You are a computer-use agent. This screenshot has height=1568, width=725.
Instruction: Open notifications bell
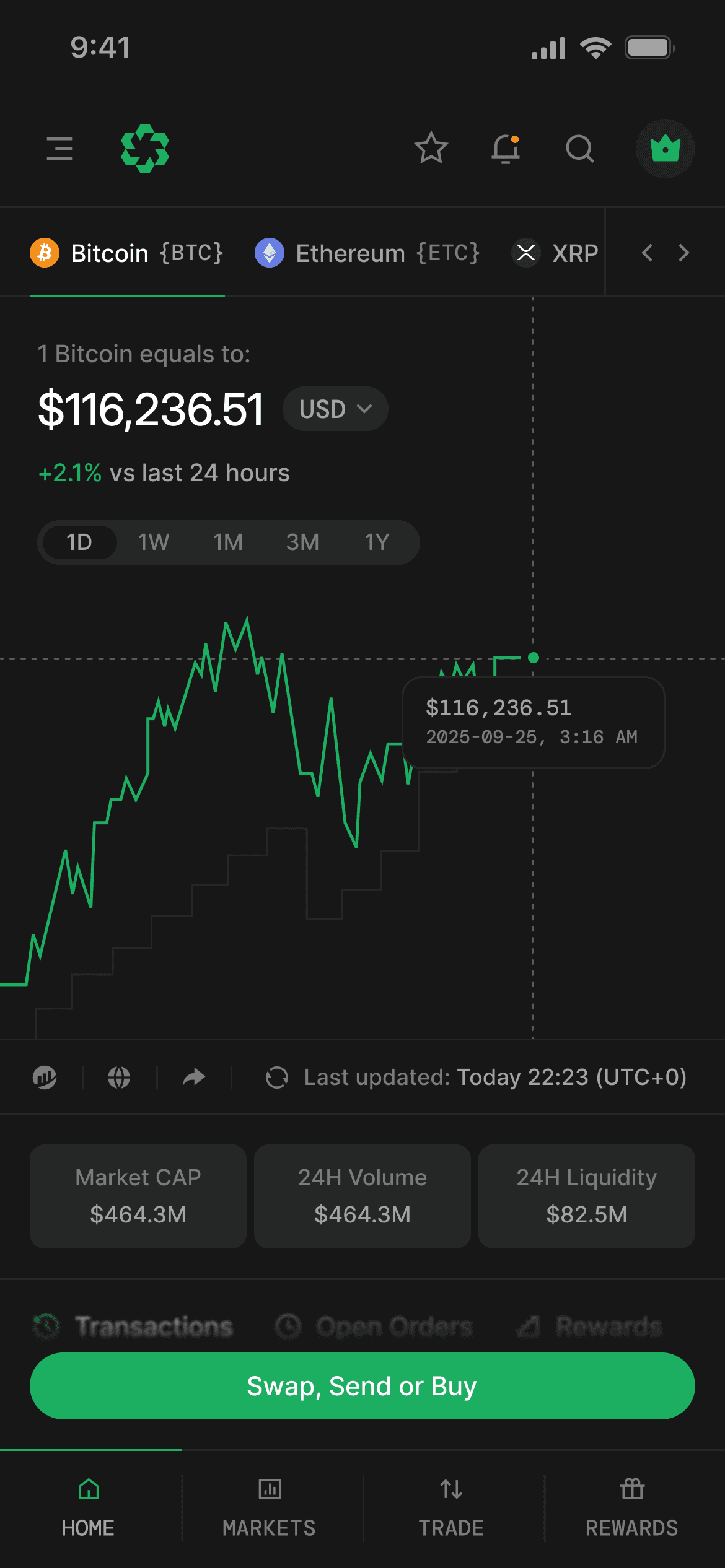505,148
